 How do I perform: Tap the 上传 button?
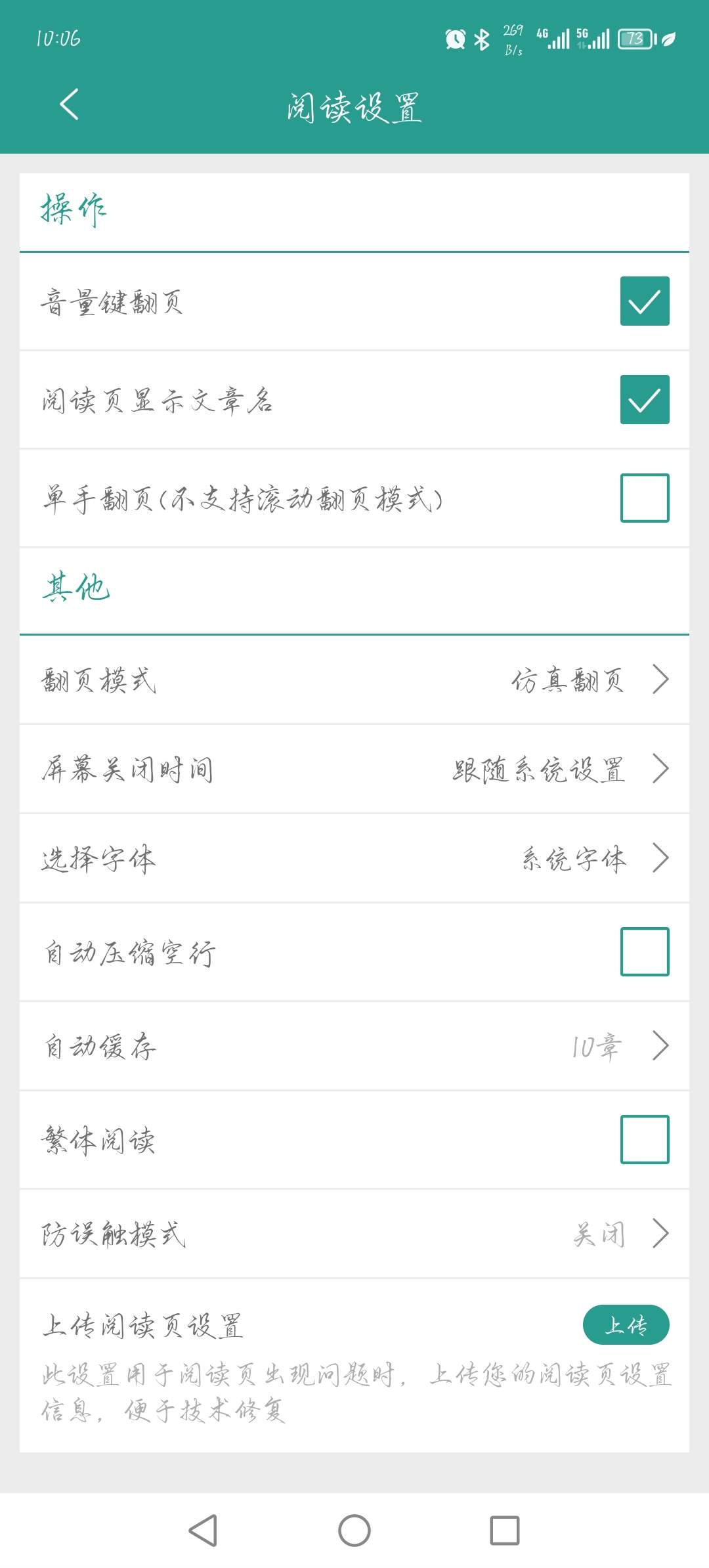pyautogui.click(x=626, y=1325)
